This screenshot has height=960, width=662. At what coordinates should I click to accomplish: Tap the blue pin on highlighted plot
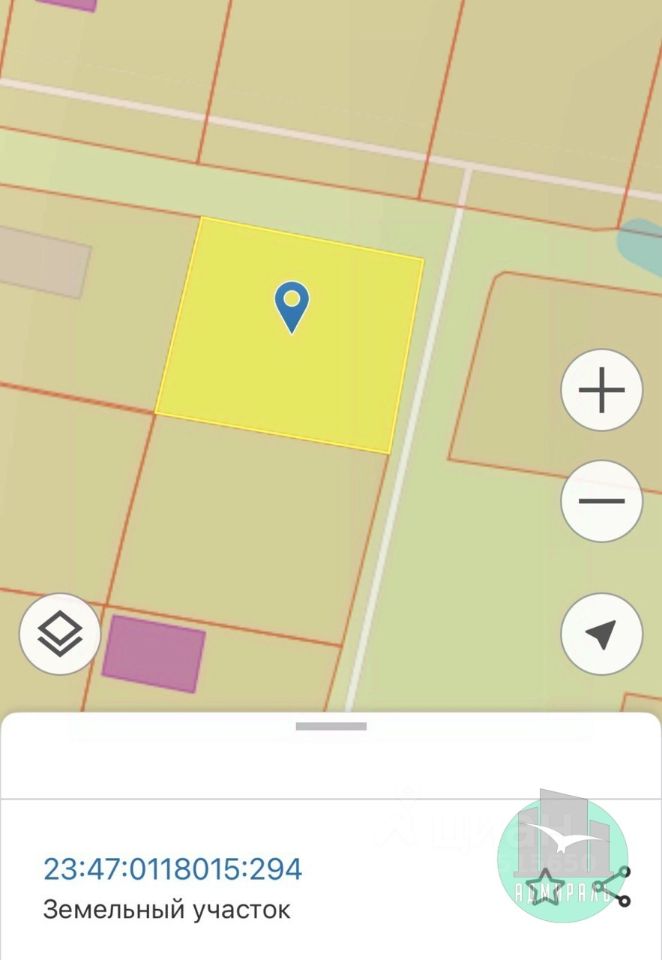pyautogui.click(x=291, y=306)
